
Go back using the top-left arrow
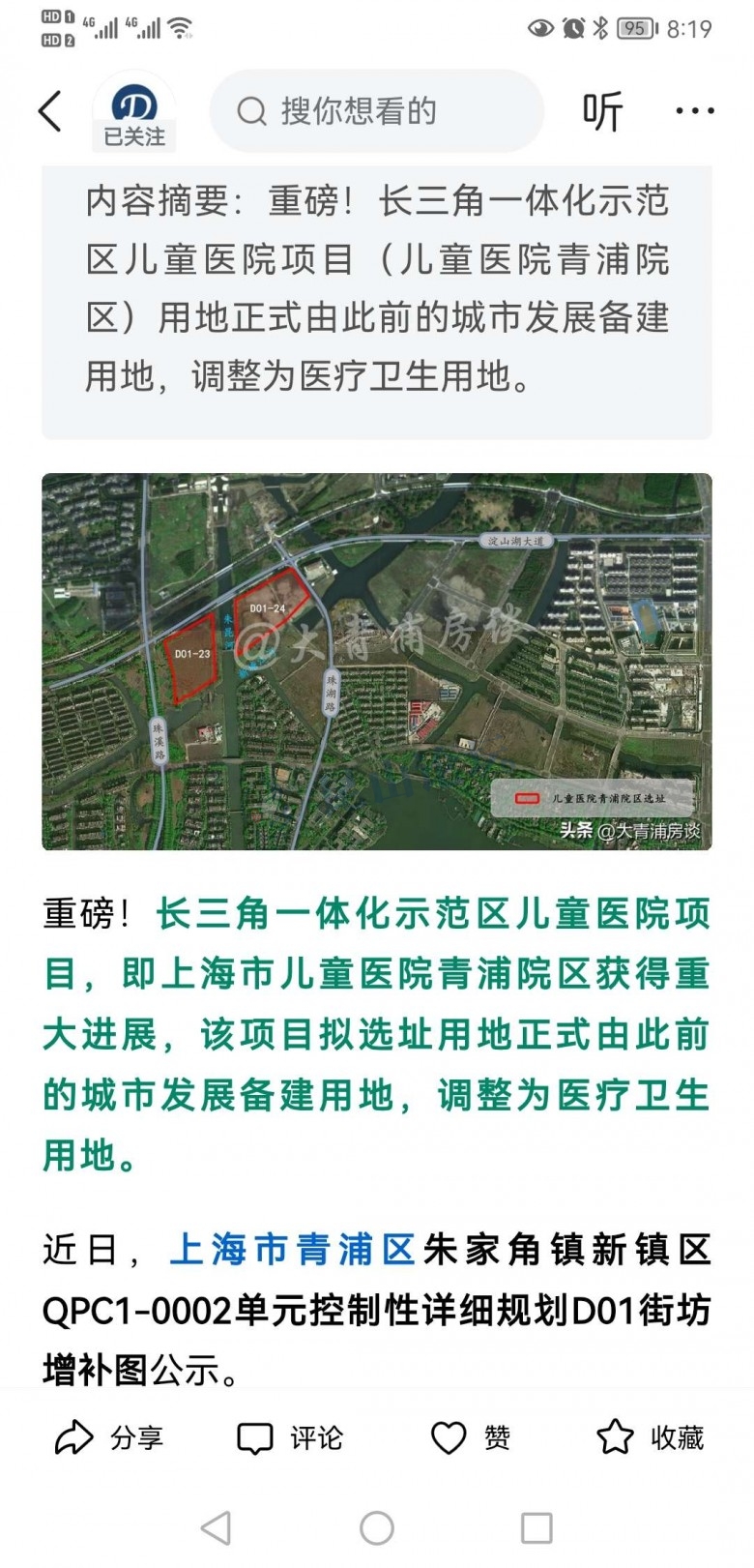[x=50, y=111]
